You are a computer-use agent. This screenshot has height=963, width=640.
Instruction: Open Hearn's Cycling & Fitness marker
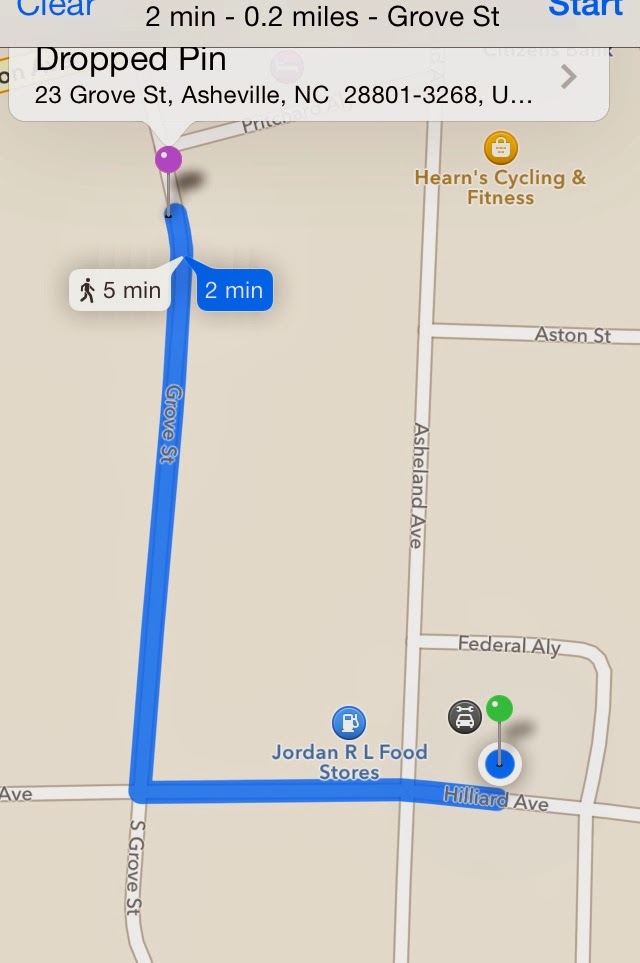pos(500,149)
